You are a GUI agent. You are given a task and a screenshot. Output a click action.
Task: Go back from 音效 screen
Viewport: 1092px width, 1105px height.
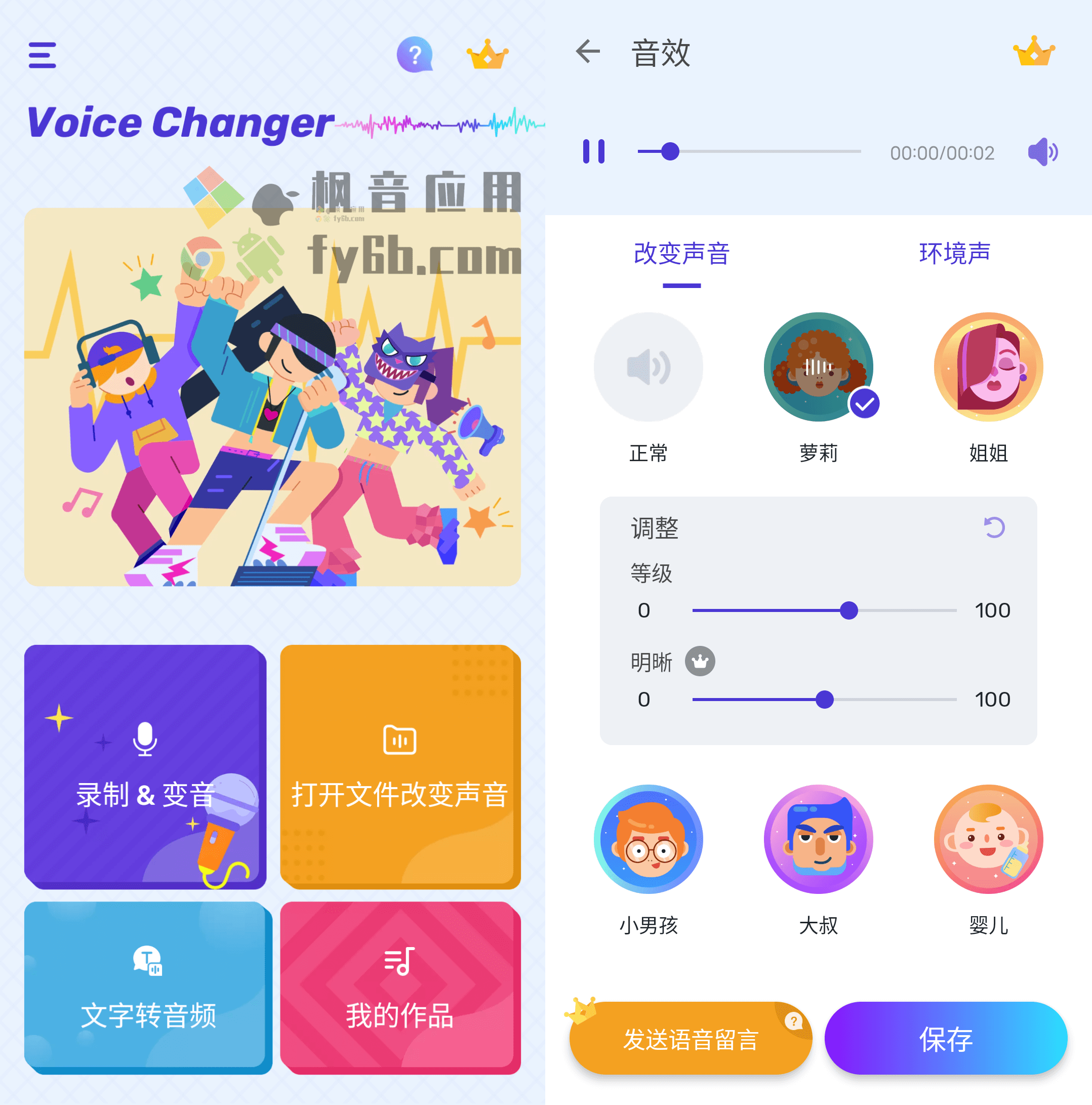click(587, 52)
